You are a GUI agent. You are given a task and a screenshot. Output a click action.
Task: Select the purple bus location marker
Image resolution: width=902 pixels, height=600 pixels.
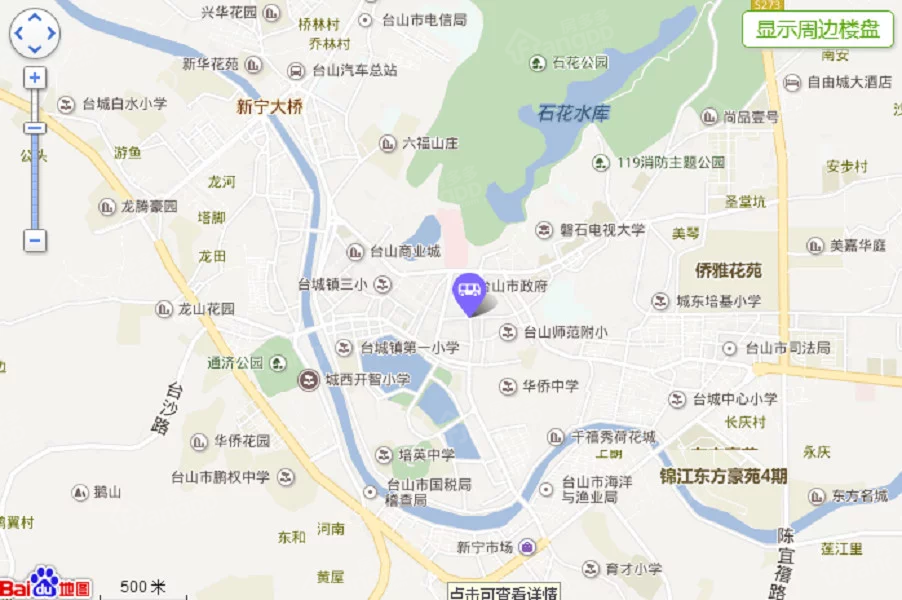(469, 291)
